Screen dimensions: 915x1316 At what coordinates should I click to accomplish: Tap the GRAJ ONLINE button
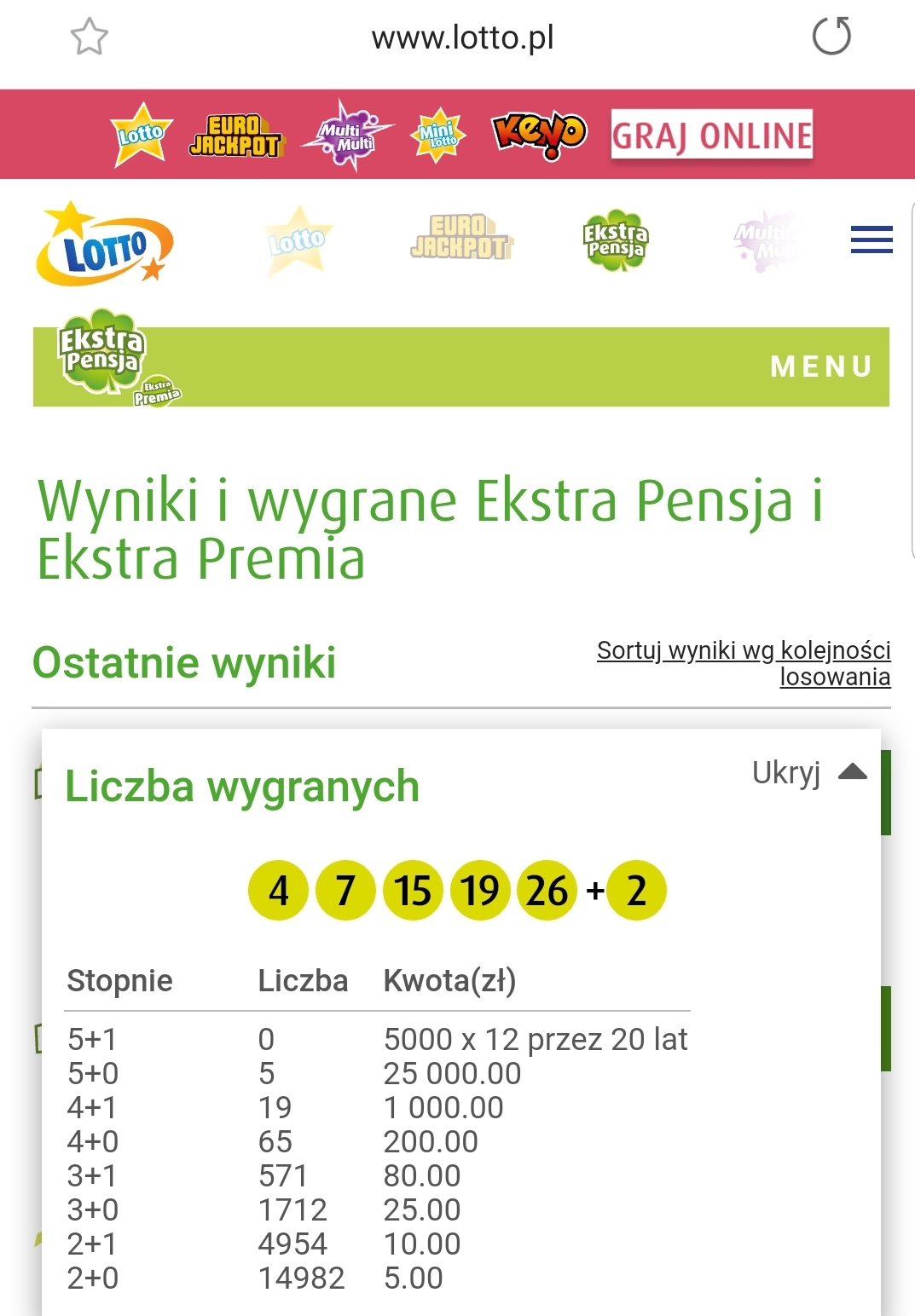coord(711,135)
